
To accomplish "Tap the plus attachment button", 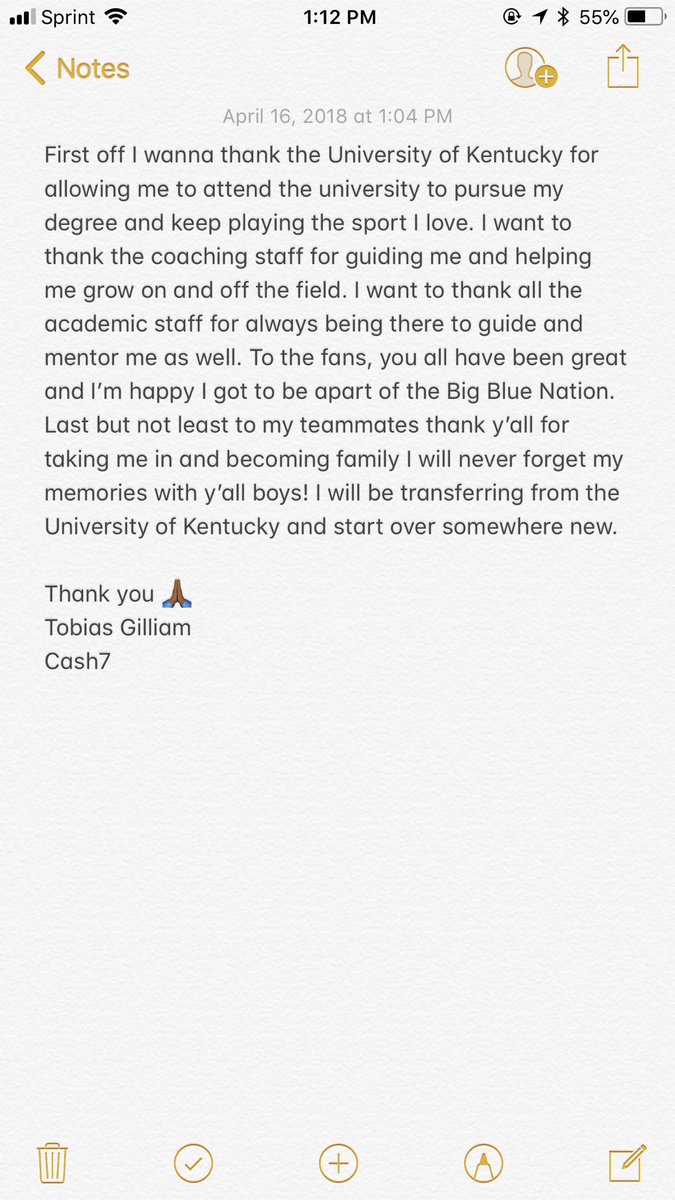I will pyautogui.click(x=338, y=1163).
